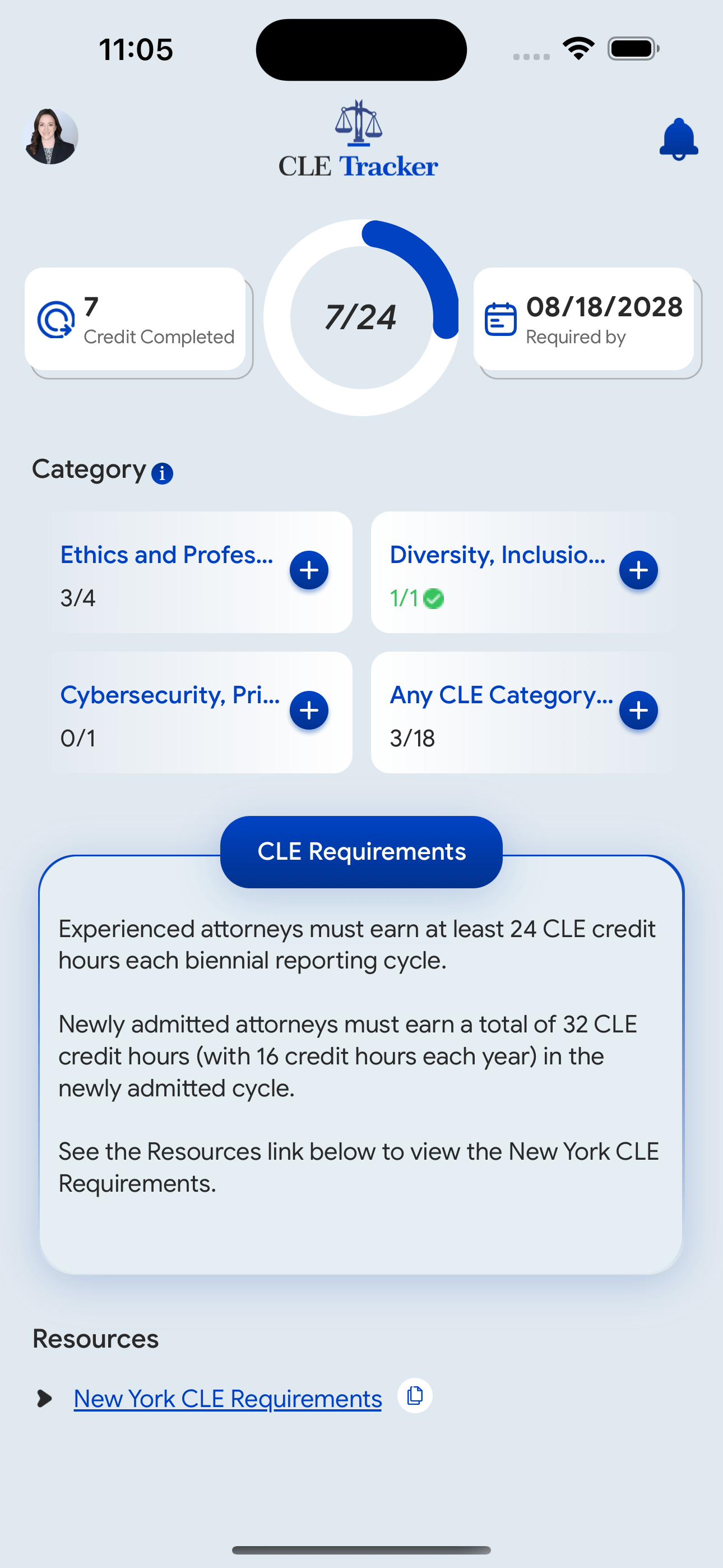The width and height of the screenshot is (723, 1568).
Task: Add credit to Any CLE Category
Action: [x=638, y=711]
